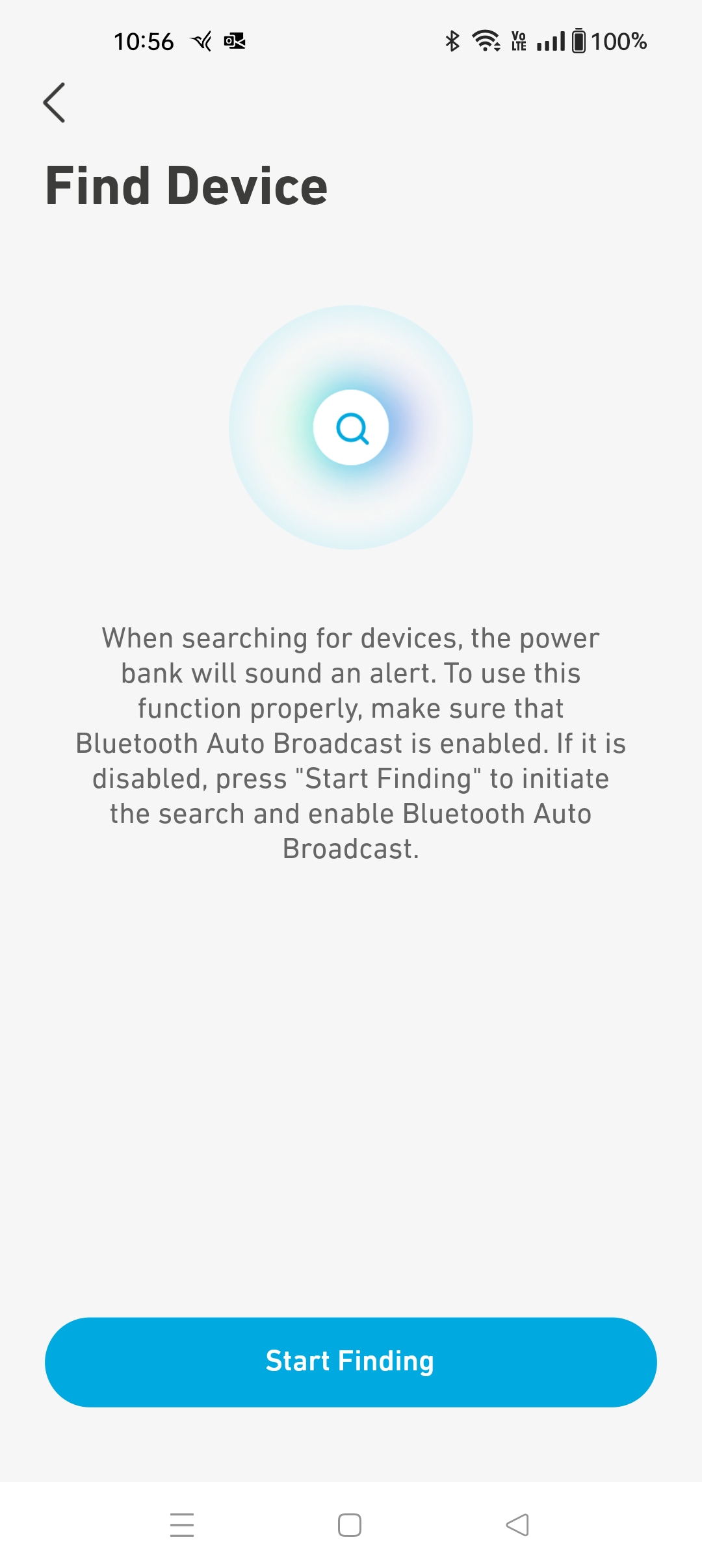Go back using the top-left arrow
The width and height of the screenshot is (702, 1568).
click(x=55, y=103)
